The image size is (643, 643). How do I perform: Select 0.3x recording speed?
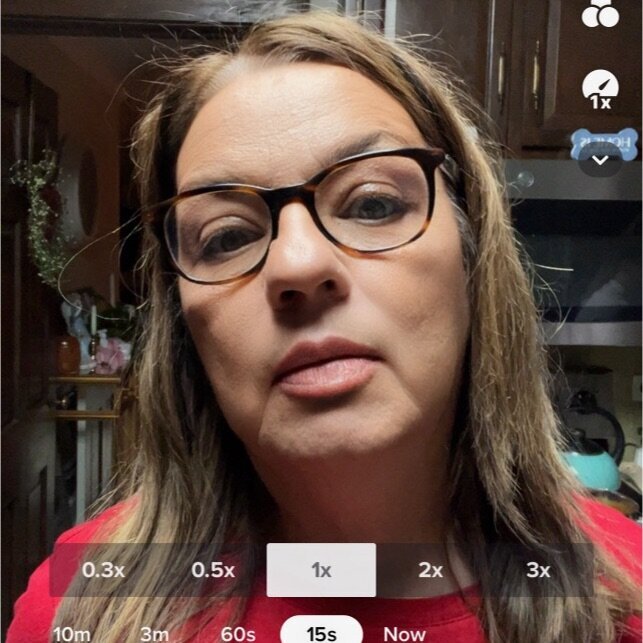pyautogui.click(x=104, y=570)
